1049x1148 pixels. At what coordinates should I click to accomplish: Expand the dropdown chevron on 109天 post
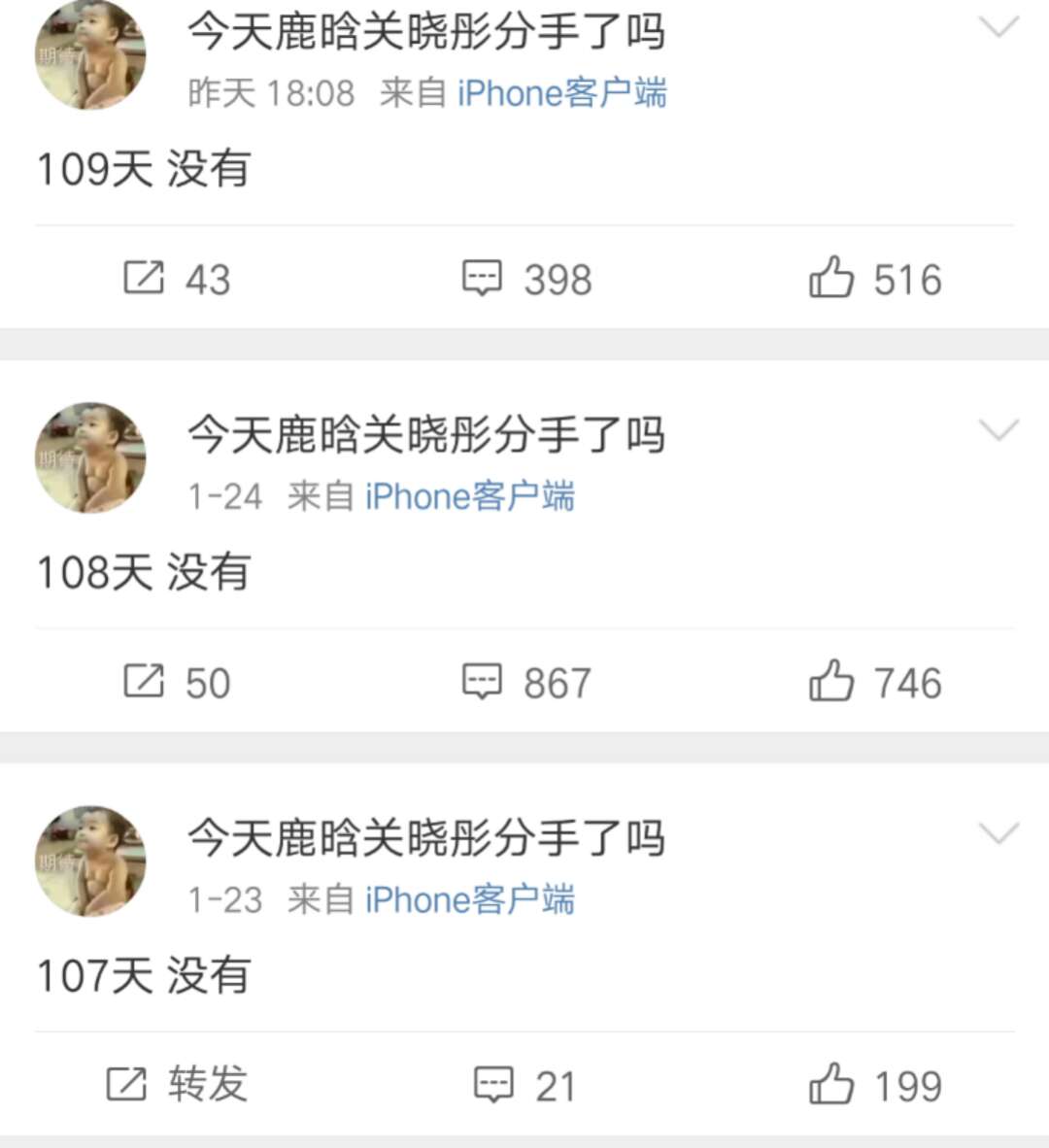998,27
